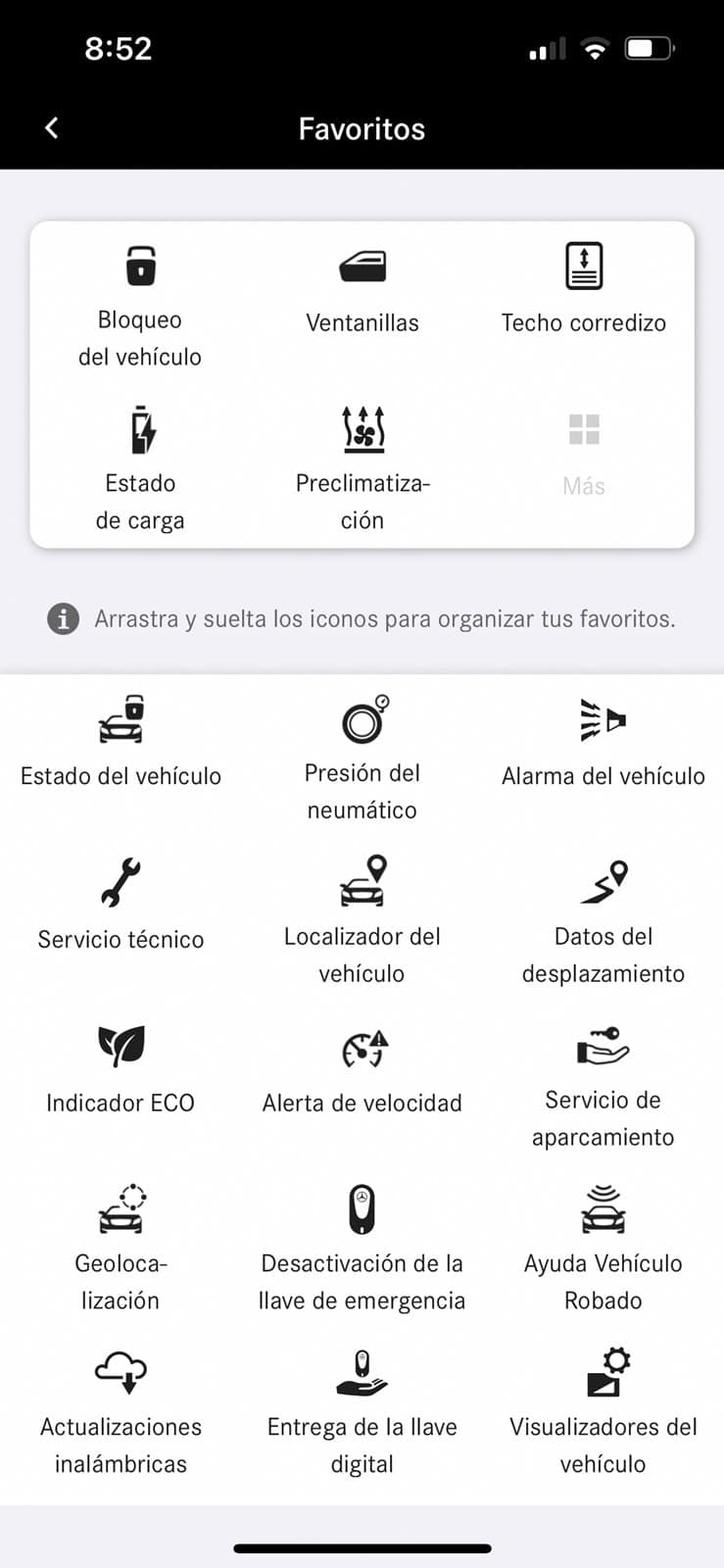Open Servicio técnico

[121, 906]
